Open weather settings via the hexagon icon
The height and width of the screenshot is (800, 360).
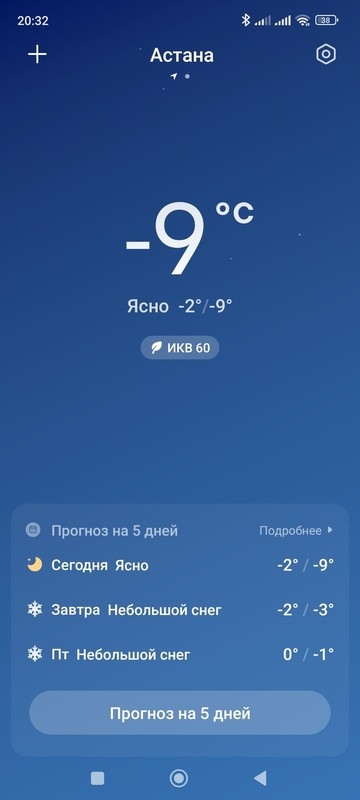tap(325, 55)
